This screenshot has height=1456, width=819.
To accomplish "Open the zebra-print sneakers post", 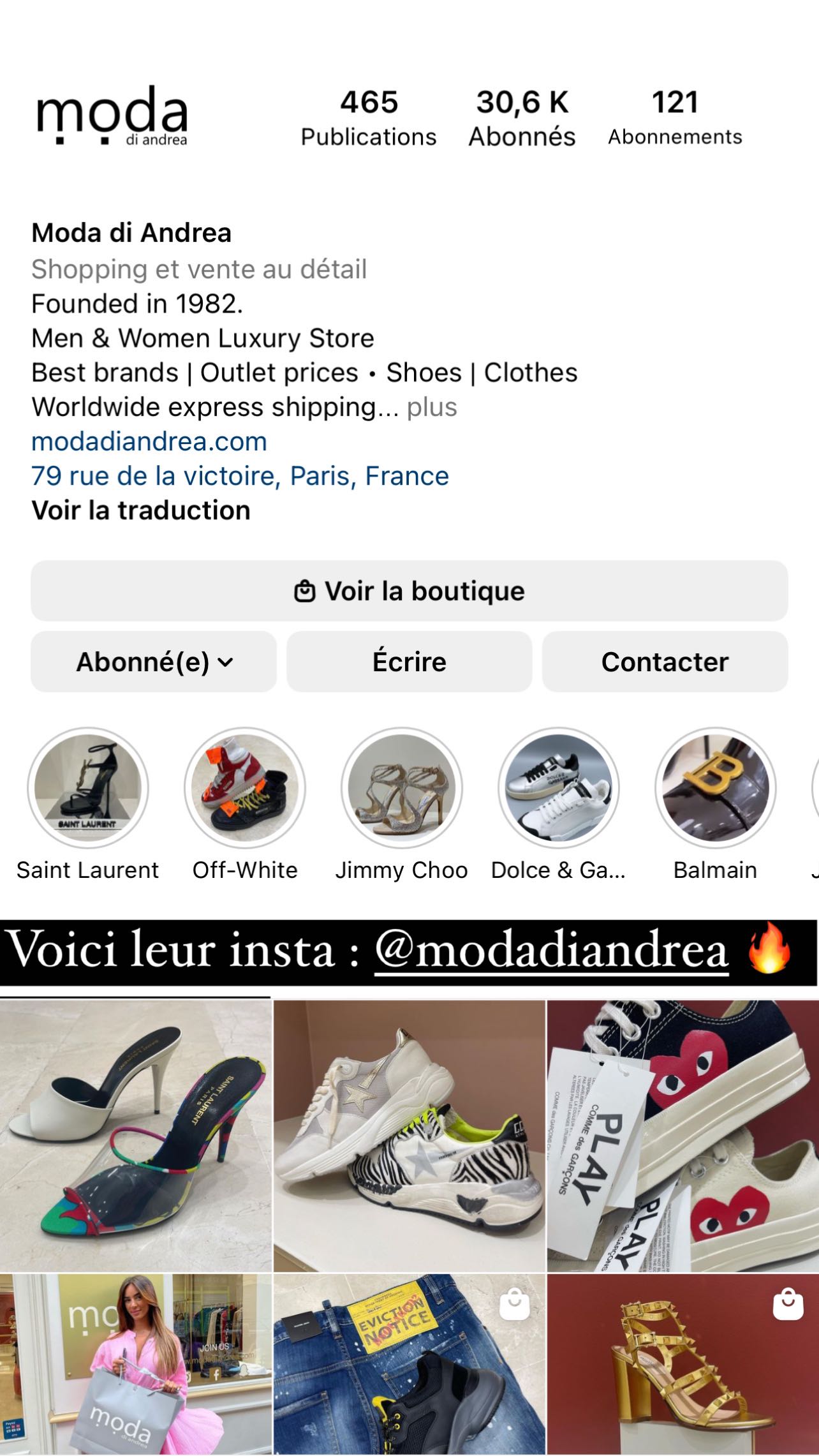I will click(x=409, y=1136).
